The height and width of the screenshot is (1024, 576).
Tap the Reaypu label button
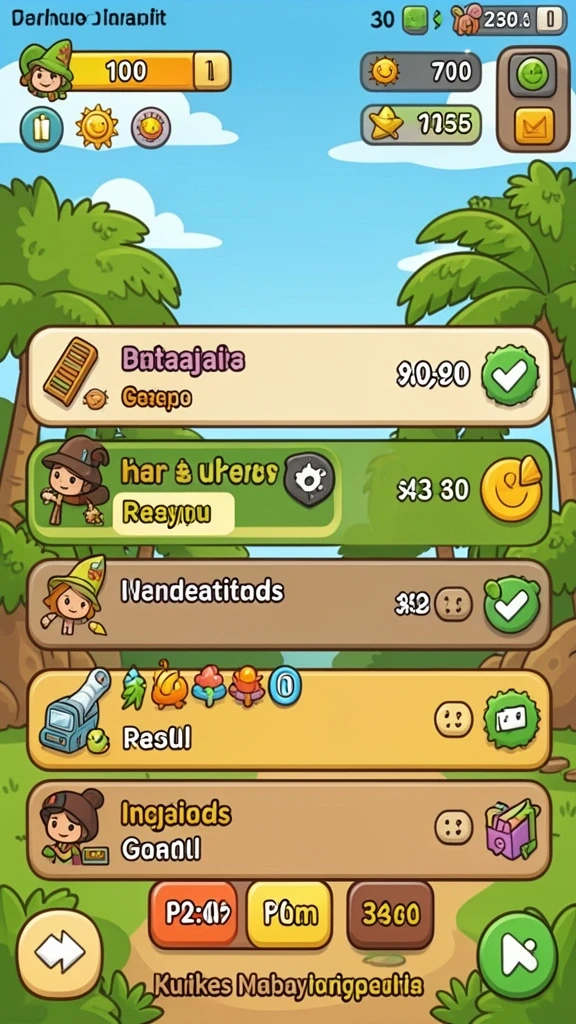tap(174, 513)
